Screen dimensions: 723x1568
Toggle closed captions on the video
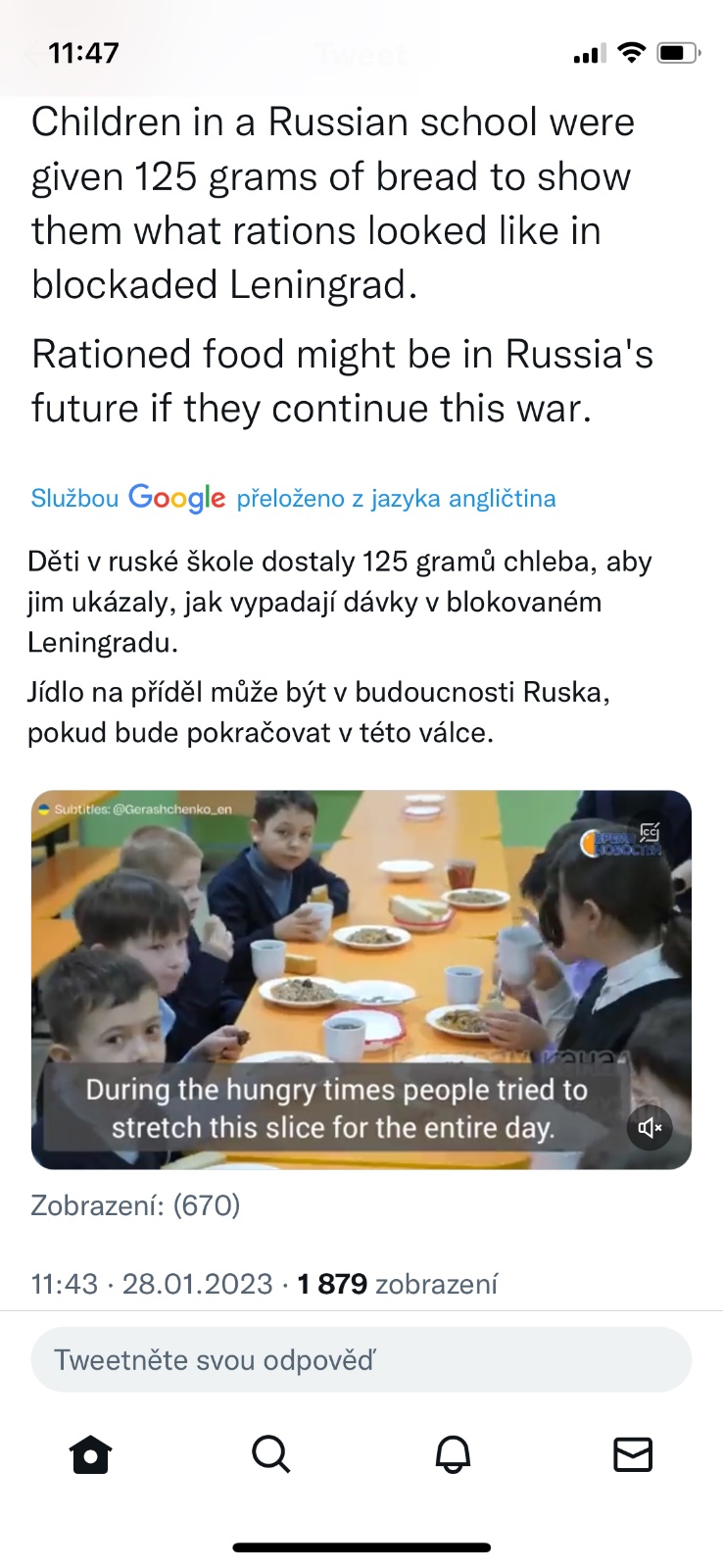tap(650, 833)
